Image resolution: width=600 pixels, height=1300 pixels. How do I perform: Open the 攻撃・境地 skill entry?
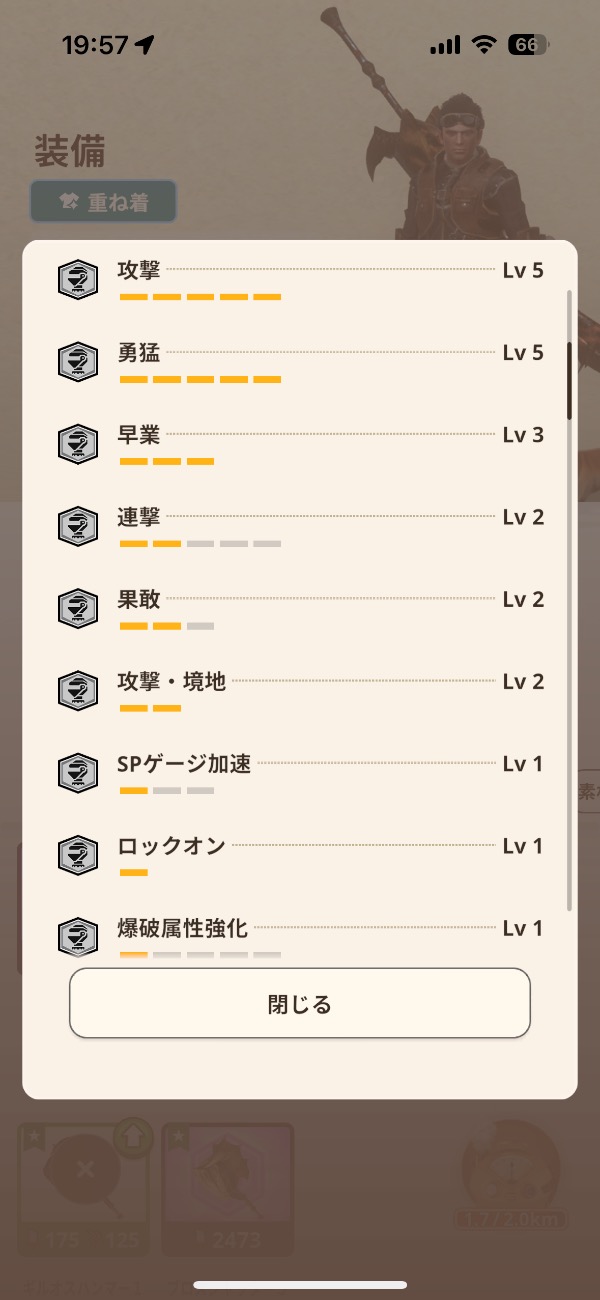point(300,691)
